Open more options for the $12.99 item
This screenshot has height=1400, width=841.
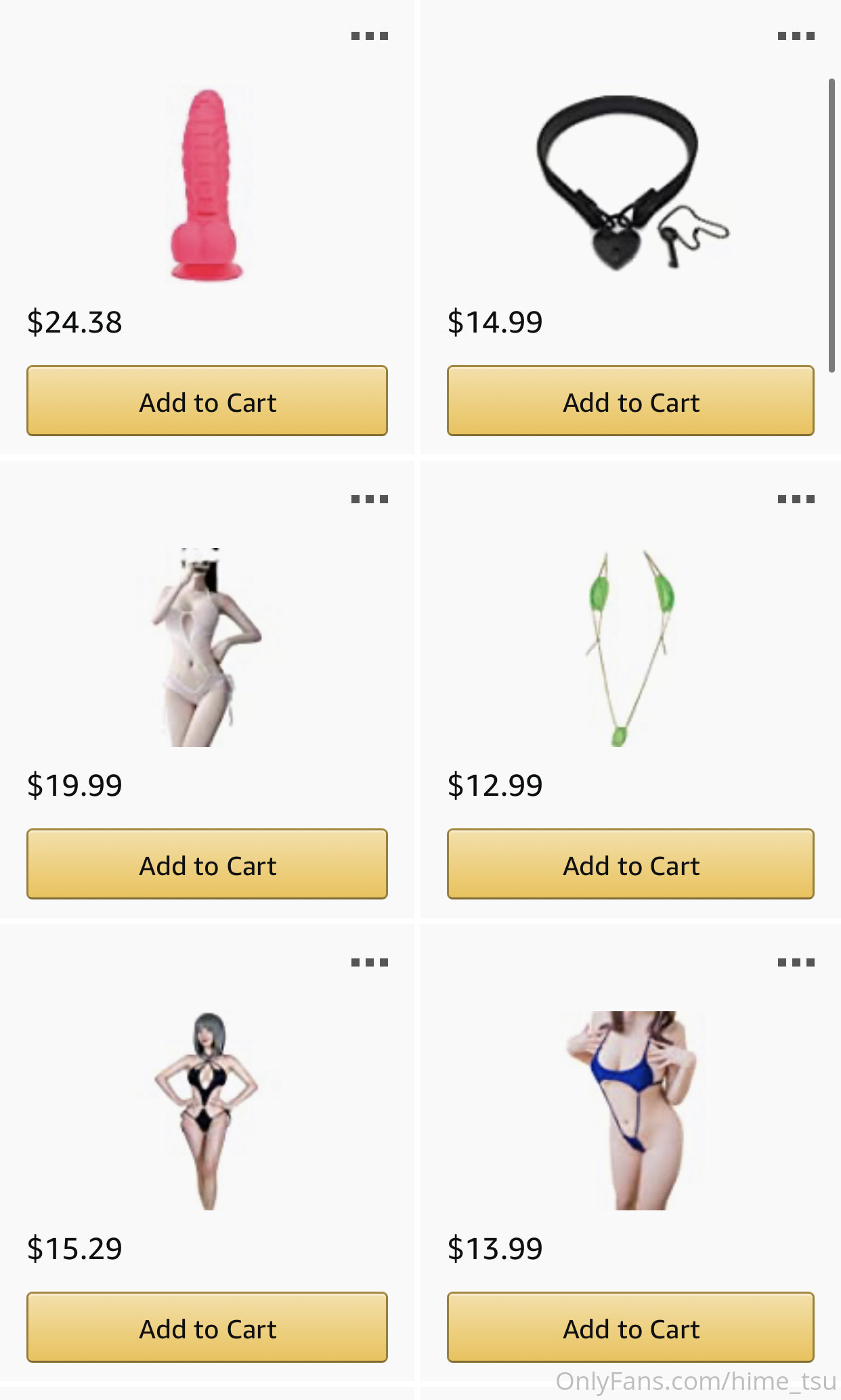pyautogui.click(x=796, y=499)
